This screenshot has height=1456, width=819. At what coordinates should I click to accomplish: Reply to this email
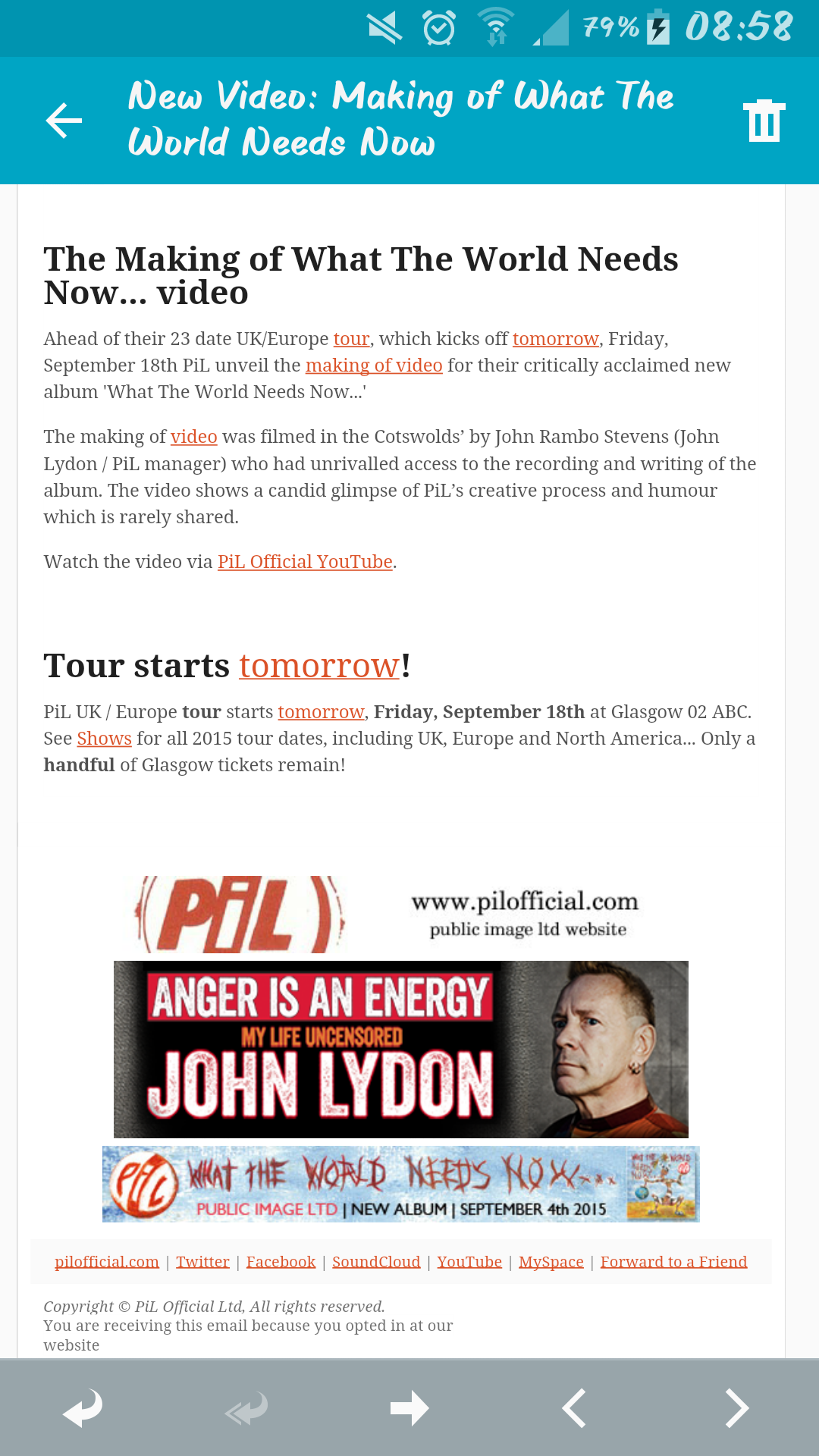[82, 1408]
